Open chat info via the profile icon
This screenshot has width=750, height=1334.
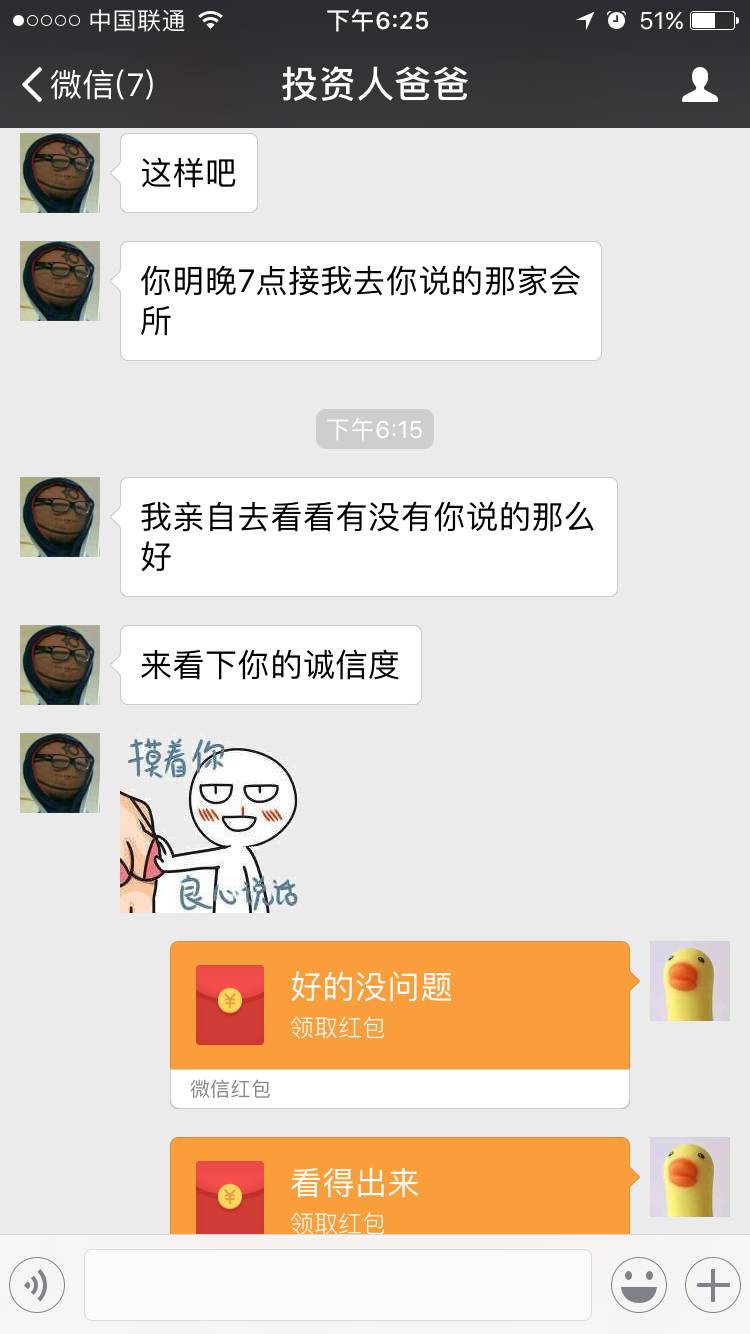pos(699,85)
